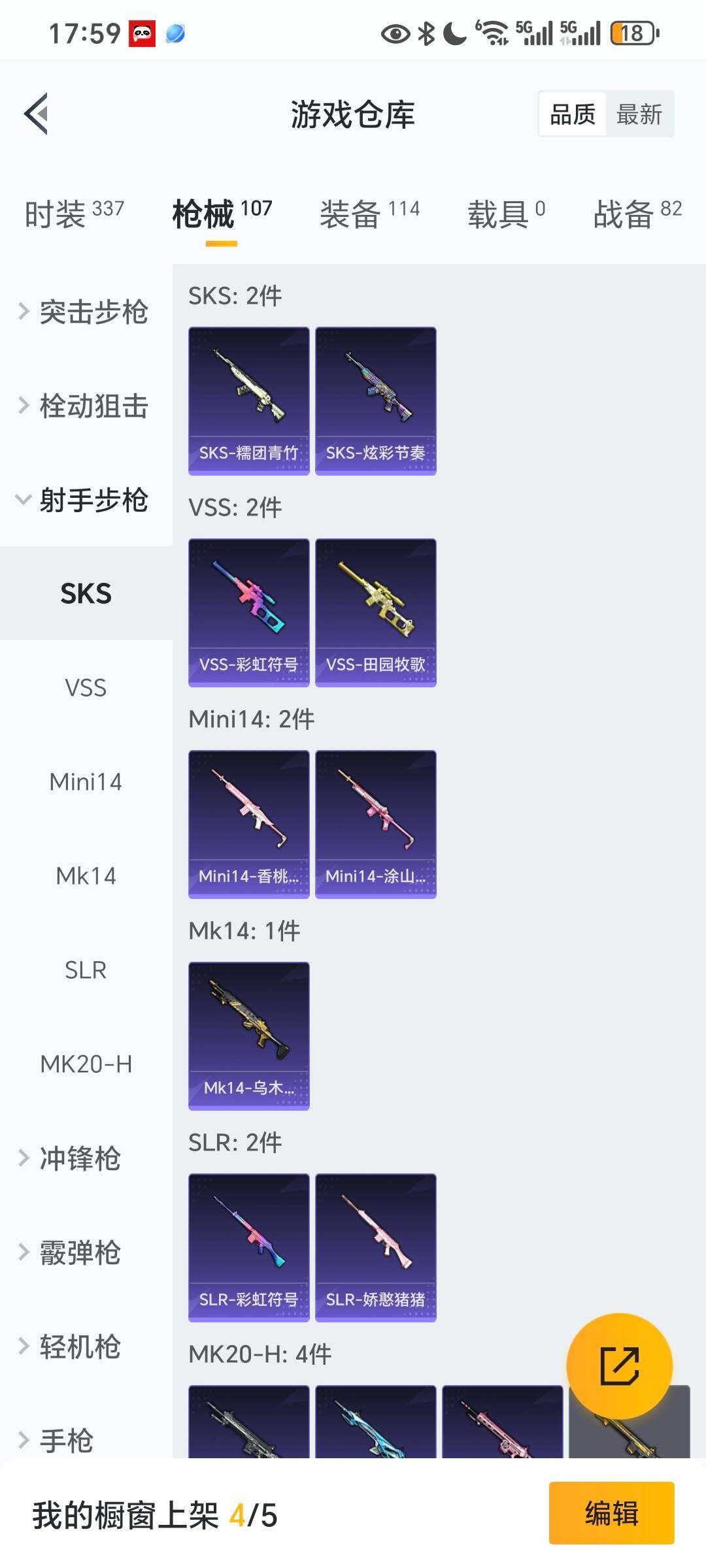706x1568 pixels.
Task: Open the Mk14-乌木 skin tile
Action: (x=248, y=1036)
